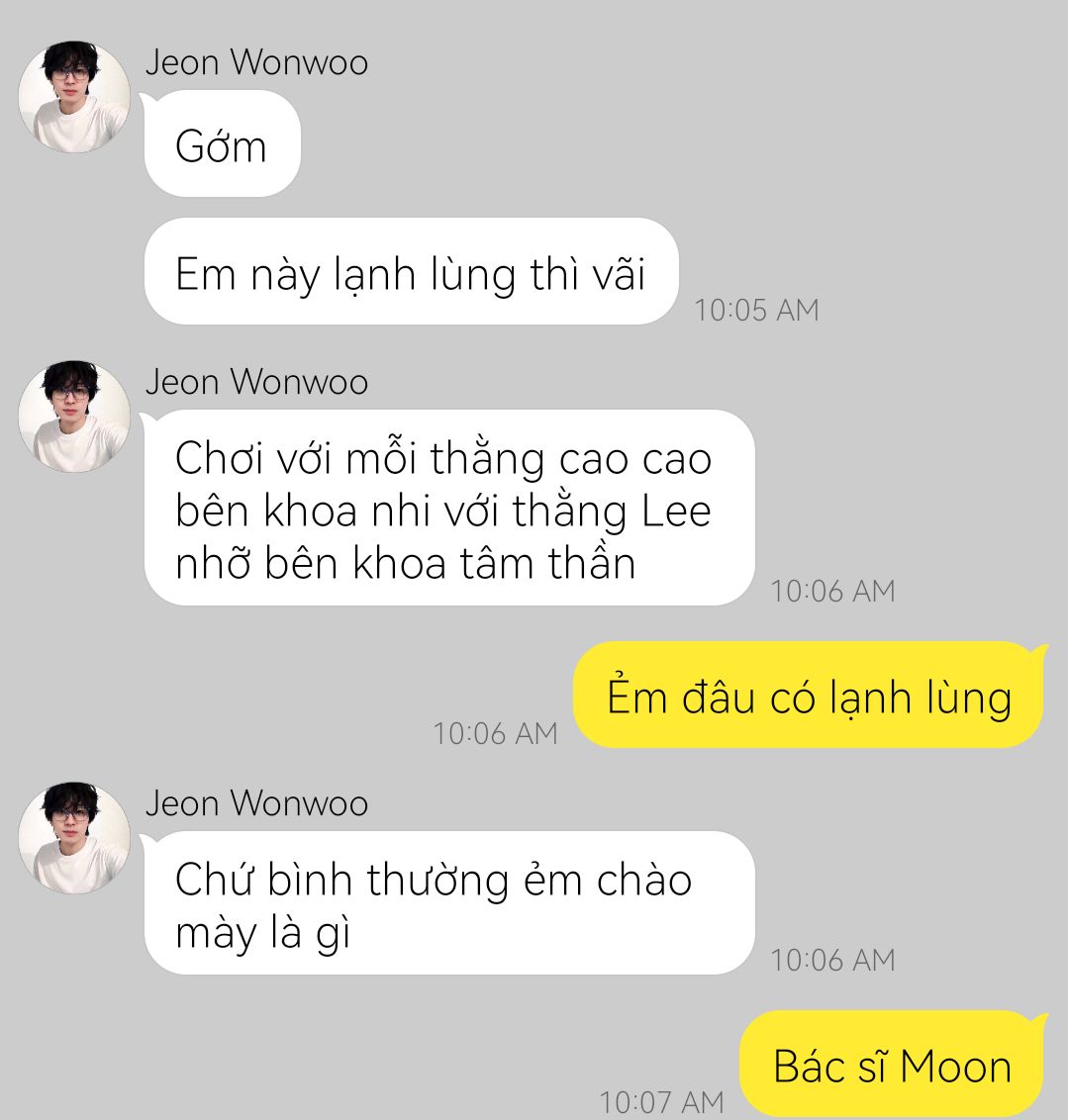Open Jeon Wonwoo's avatar beside the "Gớm" message
Viewport: 1068px width, 1120px height.
coord(74,96)
